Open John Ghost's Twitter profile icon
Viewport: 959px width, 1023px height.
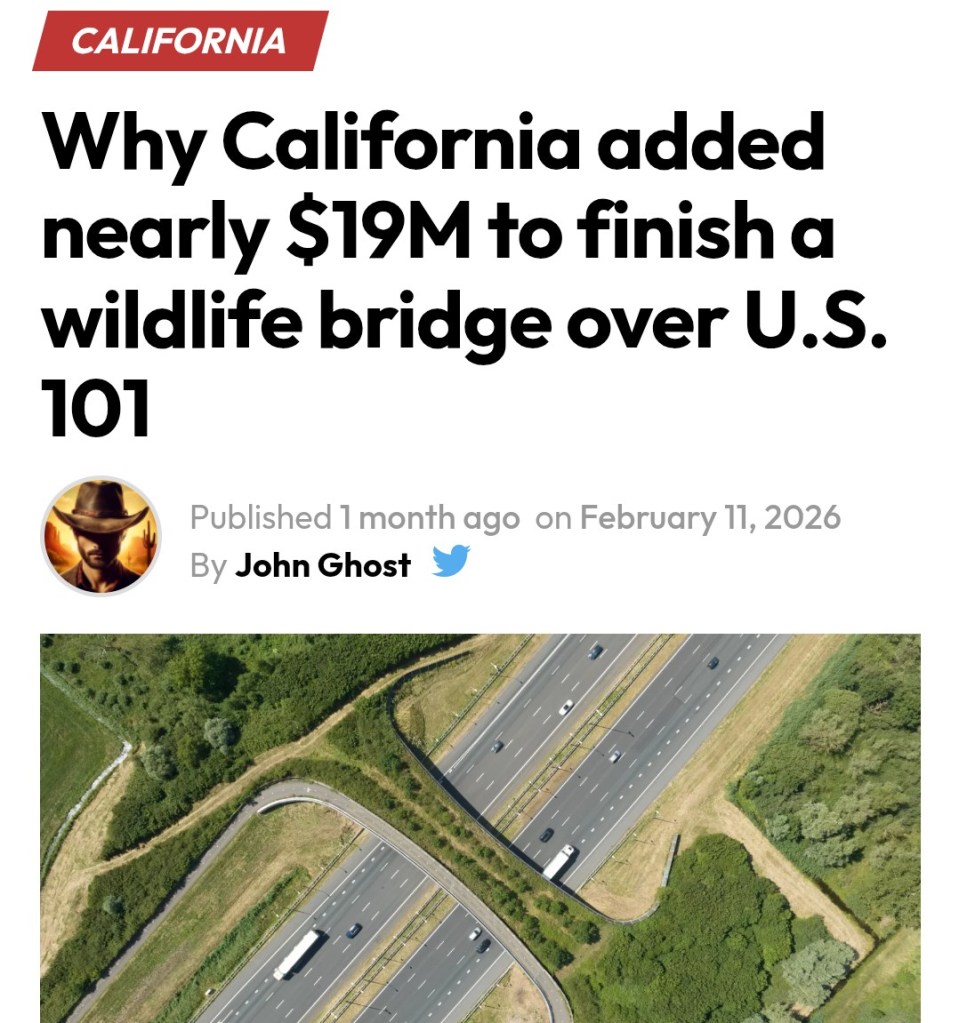pos(450,562)
